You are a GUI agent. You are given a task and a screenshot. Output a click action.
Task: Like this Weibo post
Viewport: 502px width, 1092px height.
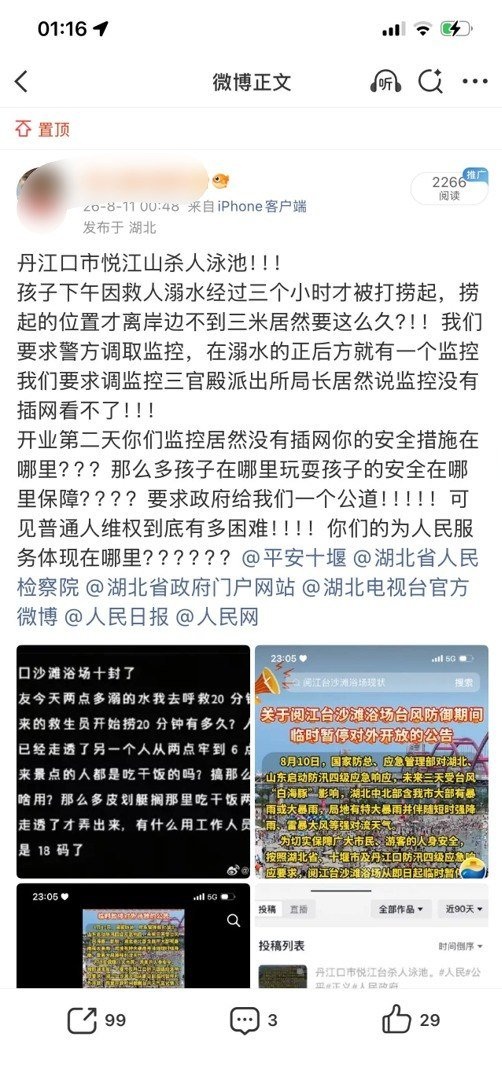point(411,1020)
